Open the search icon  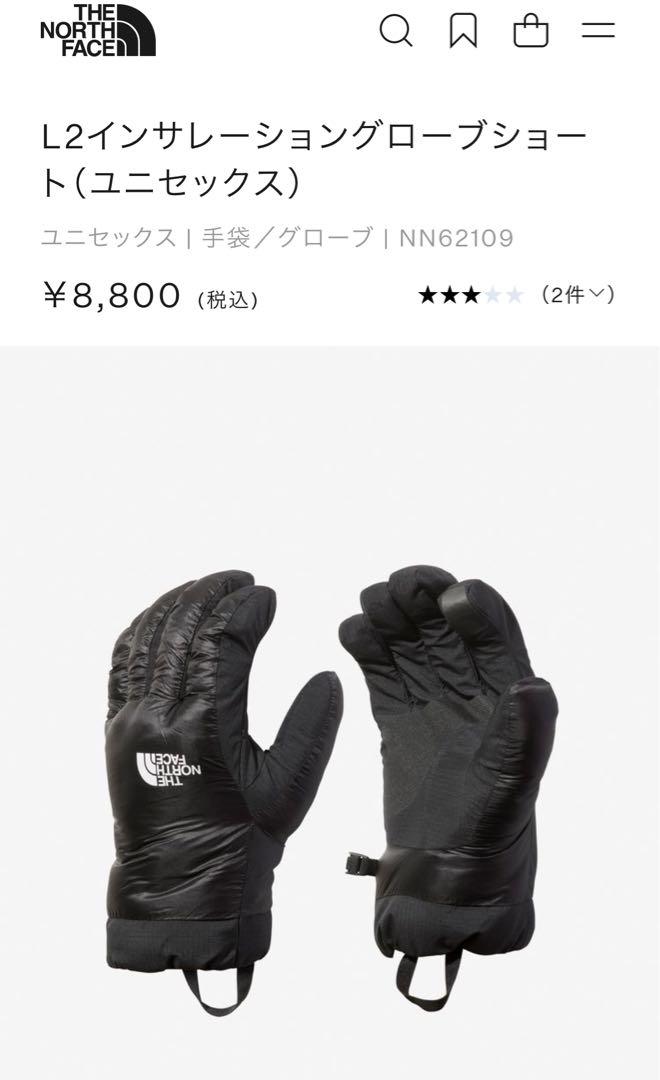tap(396, 31)
